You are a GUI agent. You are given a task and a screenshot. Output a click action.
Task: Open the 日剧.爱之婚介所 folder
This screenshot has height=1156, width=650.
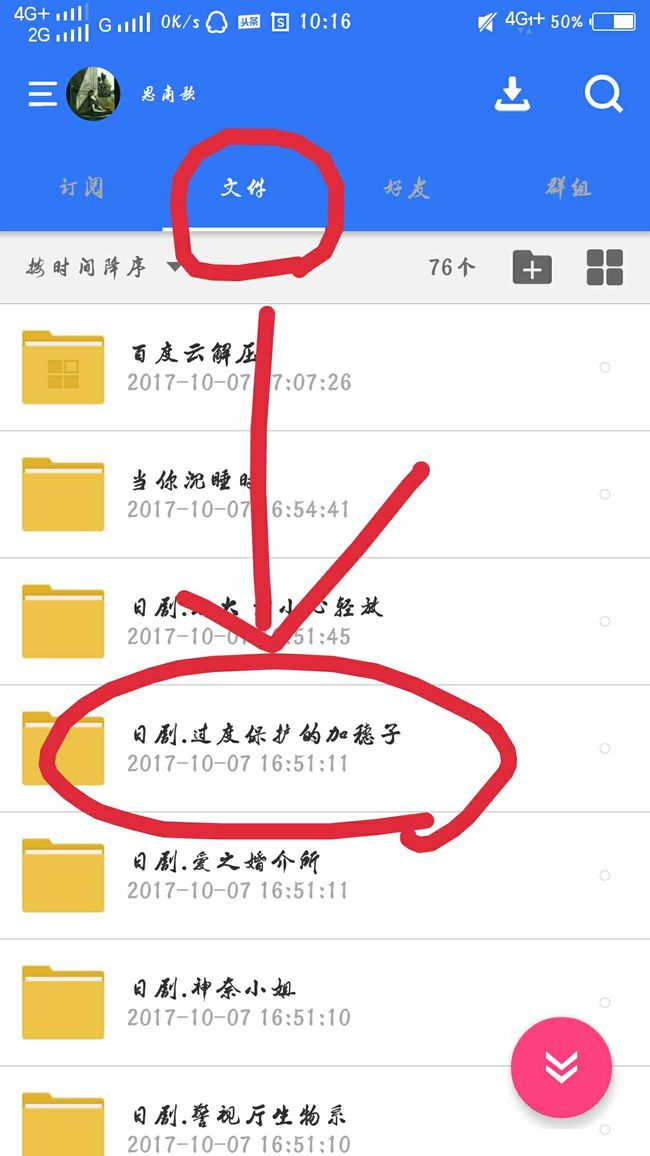point(325,875)
